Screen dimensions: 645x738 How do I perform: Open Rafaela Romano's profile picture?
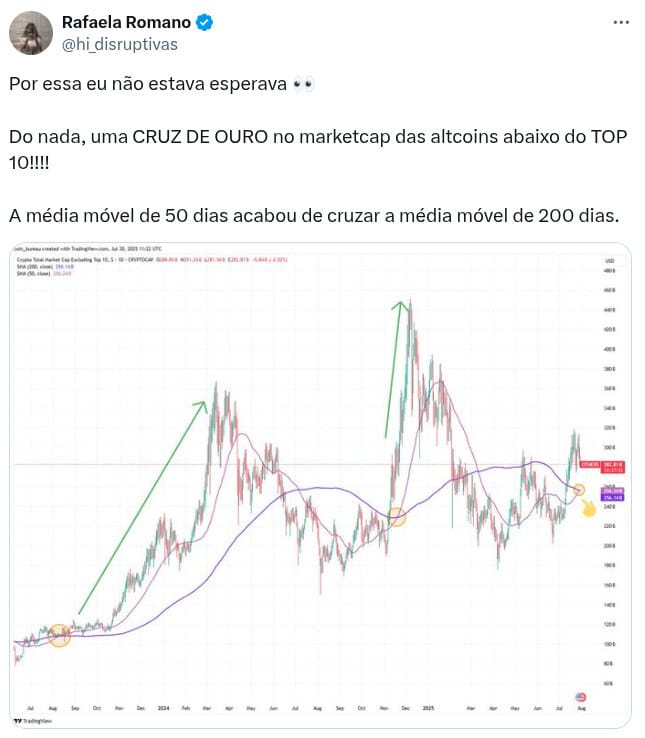click(x=31, y=33)
